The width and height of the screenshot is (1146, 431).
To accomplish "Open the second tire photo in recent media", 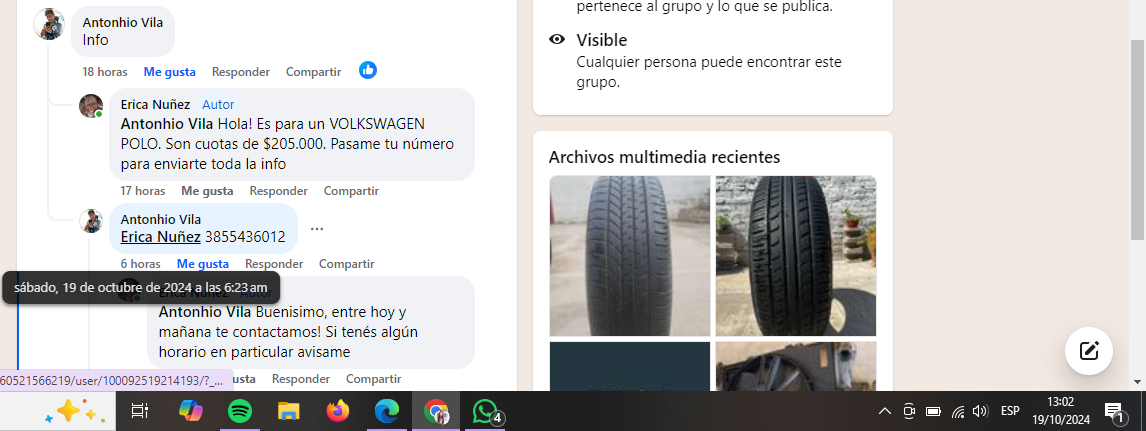I will click(x=796, y=256).
